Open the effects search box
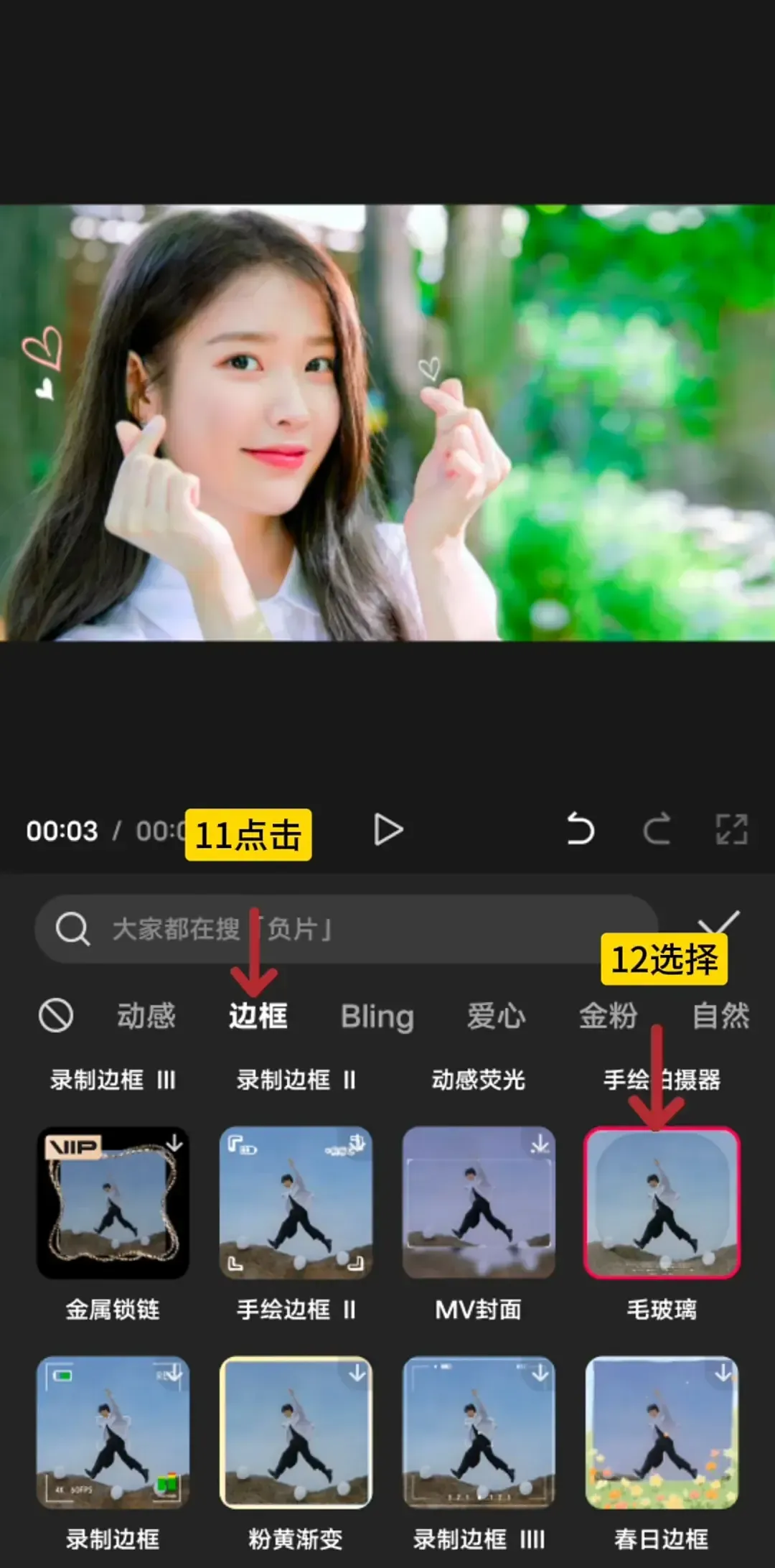Screen dimensions: 775x1568 [x=344, y=929]
